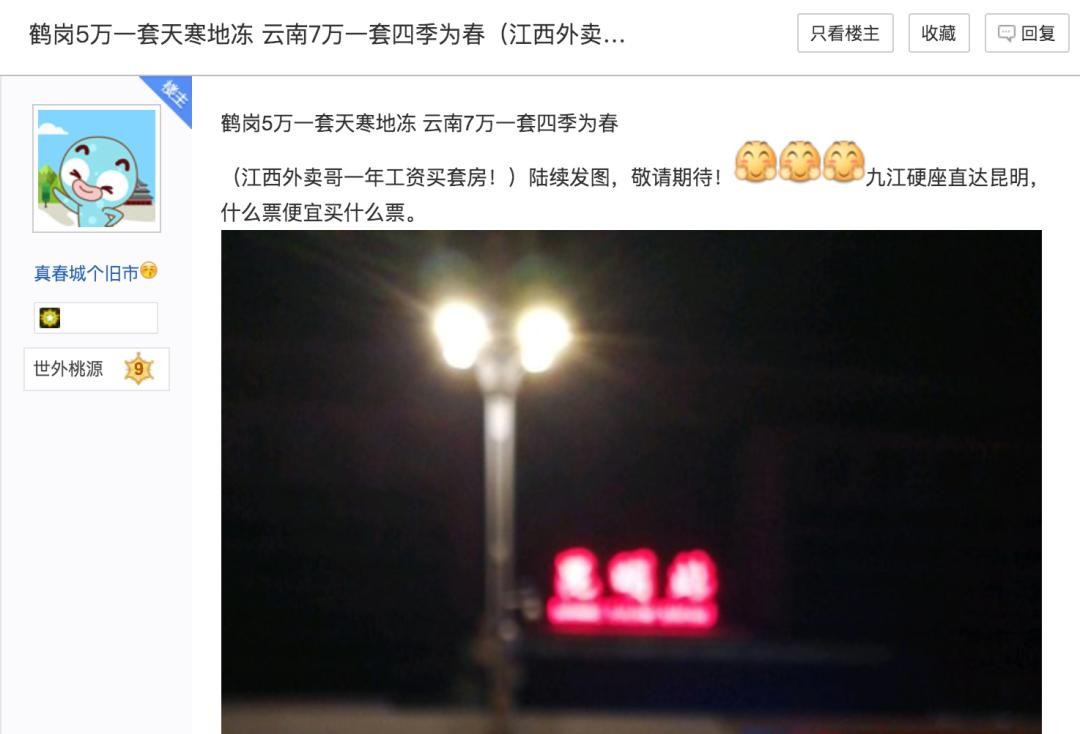
Task: Open username 真春城个旧市 profile link
Action: [86, 273]
